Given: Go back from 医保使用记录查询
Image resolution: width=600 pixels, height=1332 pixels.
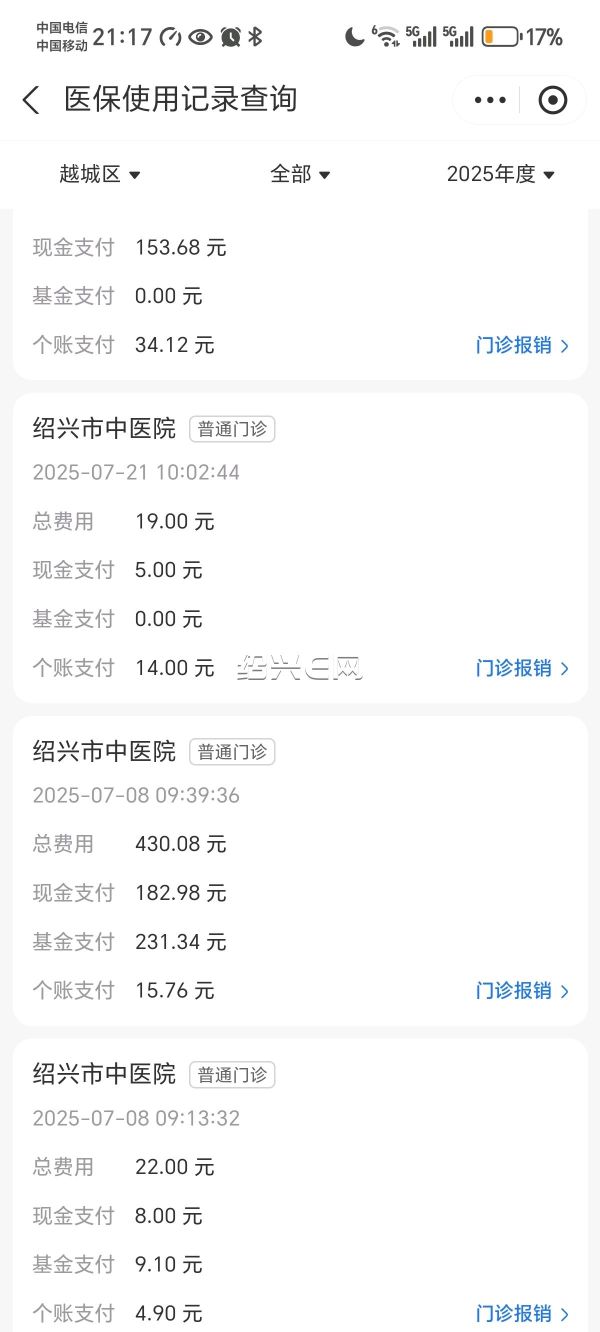Looking at the screenshot, I should point(31,100).
